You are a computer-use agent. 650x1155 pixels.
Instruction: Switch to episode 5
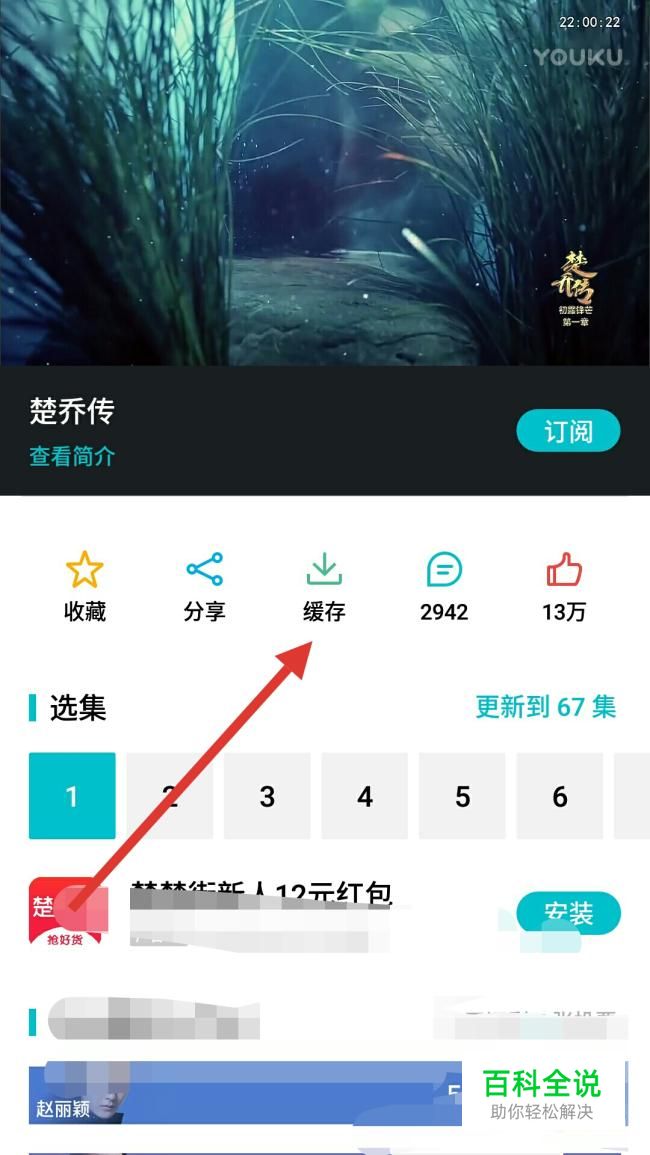[x=462, y=796]
